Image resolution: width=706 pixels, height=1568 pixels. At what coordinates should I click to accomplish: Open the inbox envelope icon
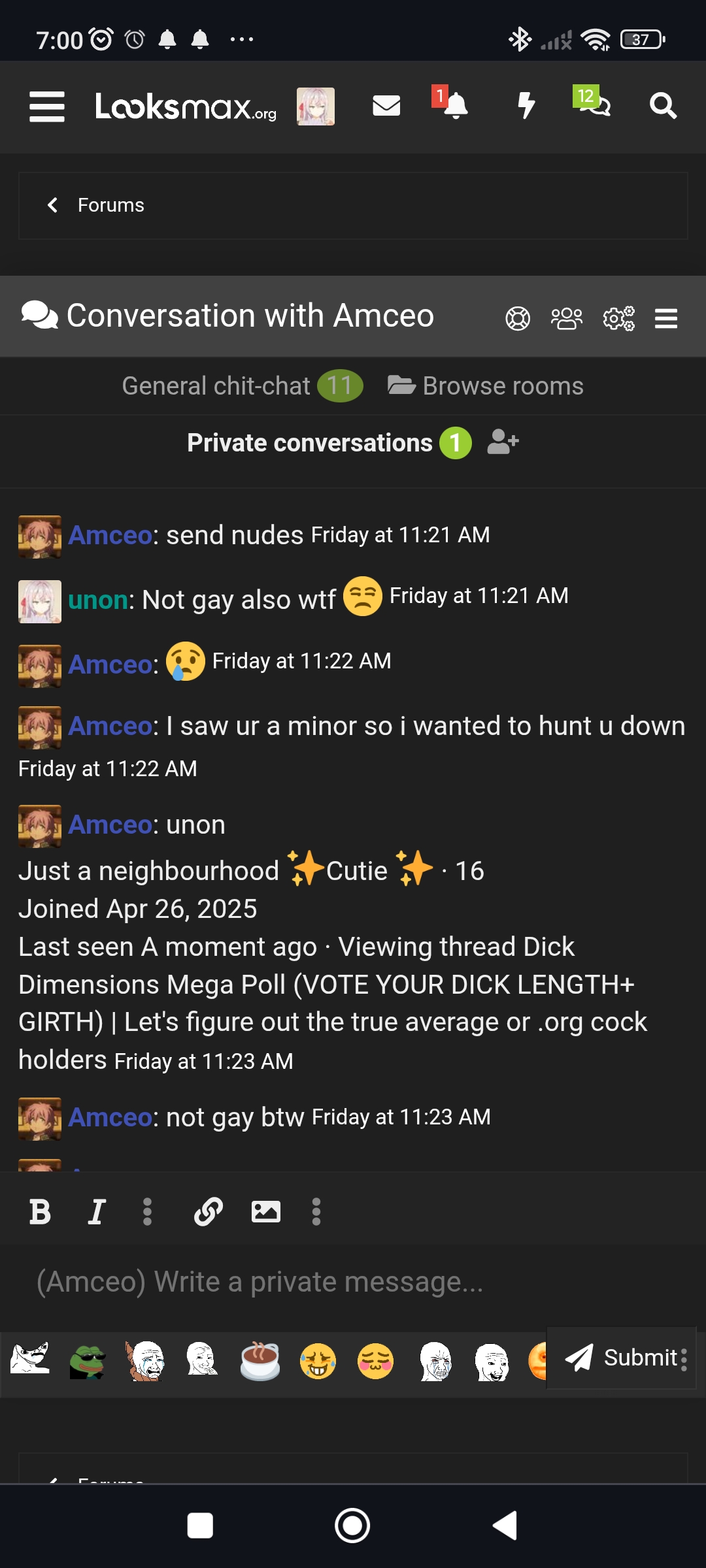(x=386, y=106)
